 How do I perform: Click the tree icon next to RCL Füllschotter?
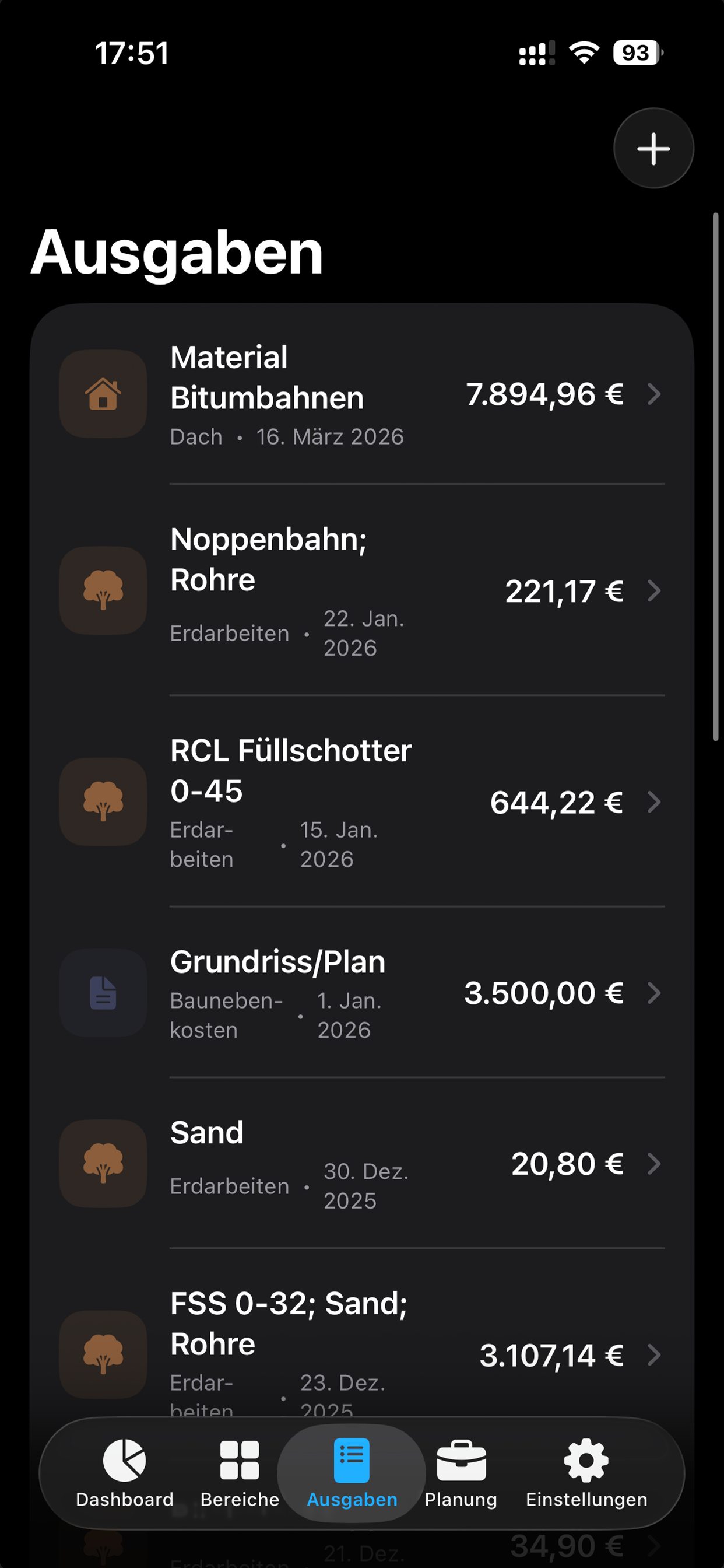[103, 803]
